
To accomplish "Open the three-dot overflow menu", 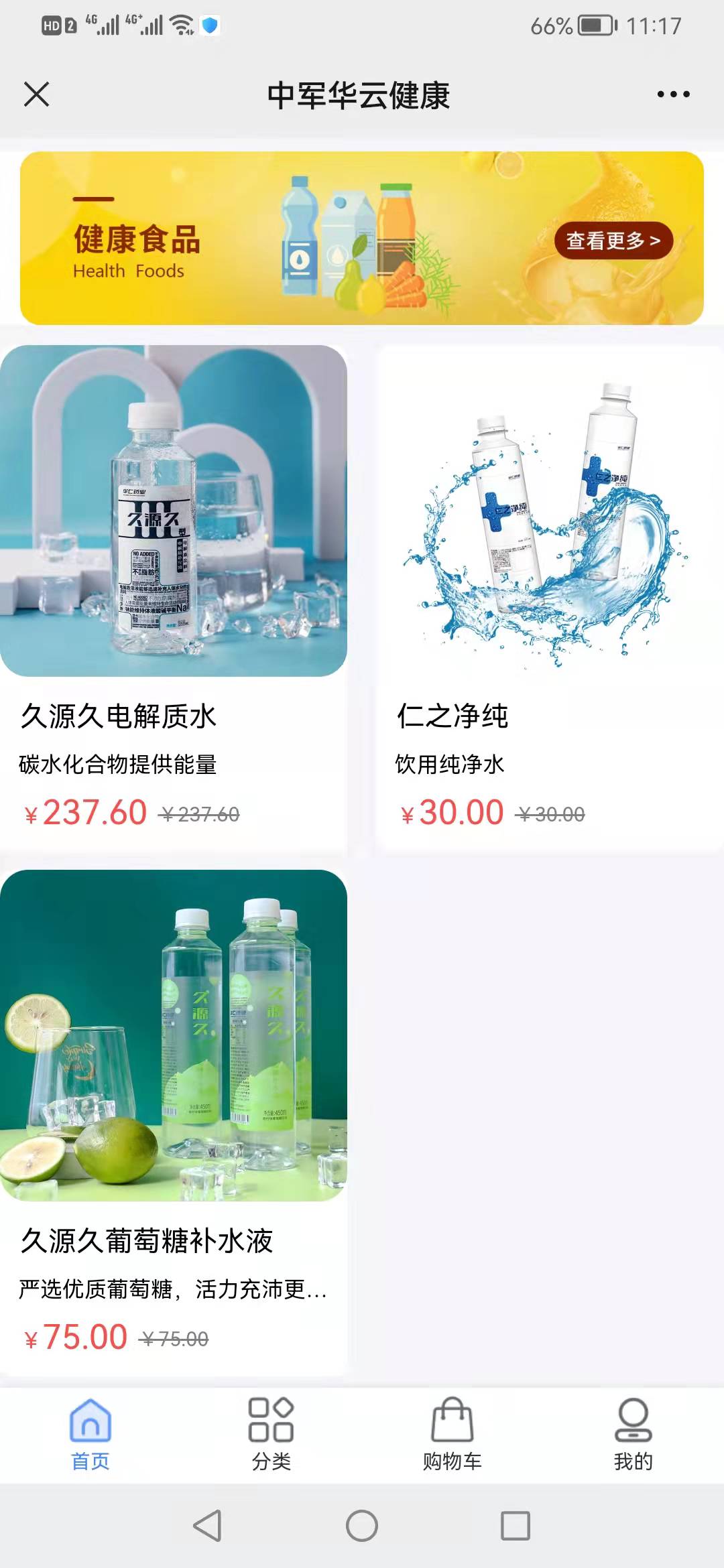I will pyautogui.click(x=673, y=94).
